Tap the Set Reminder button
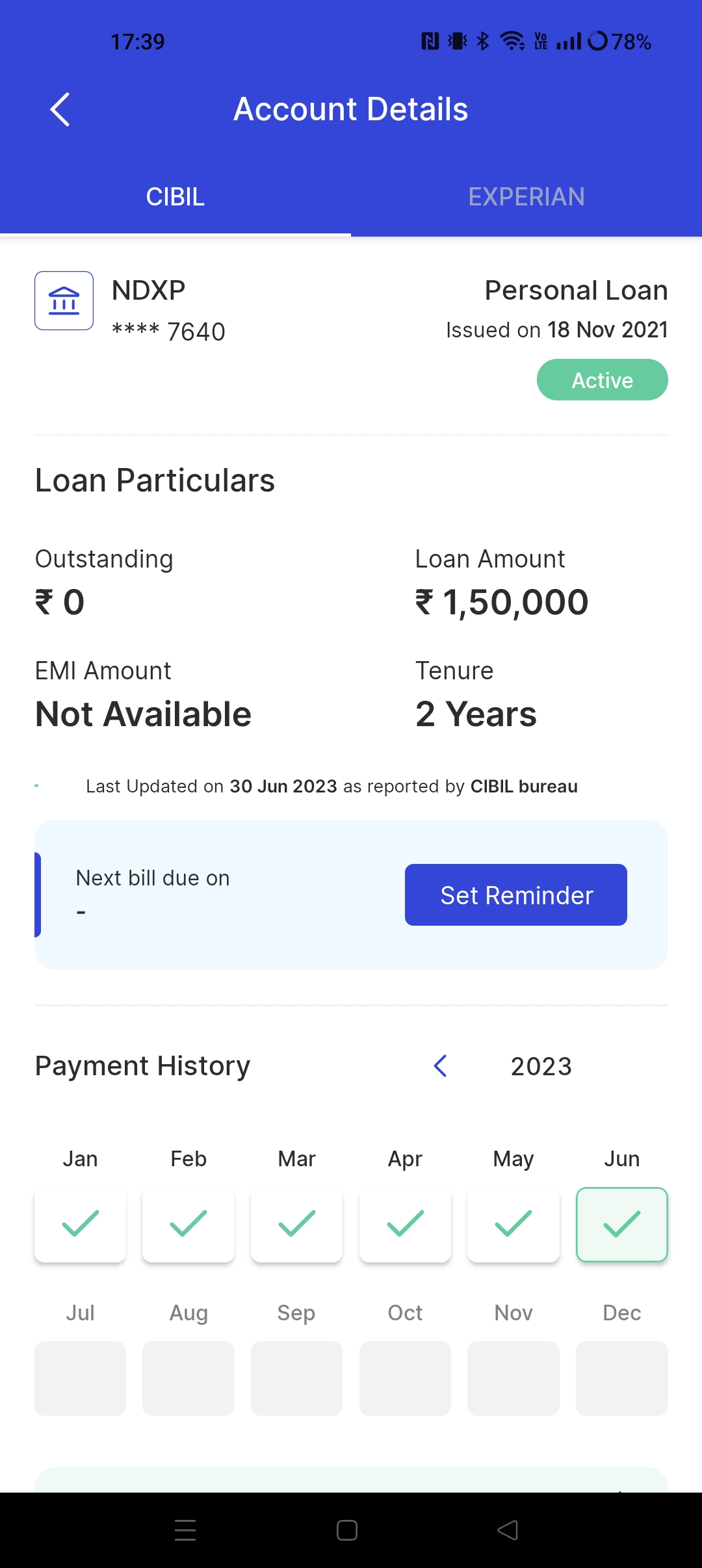Screen dimensions: 702x1568 click(516, 895)
